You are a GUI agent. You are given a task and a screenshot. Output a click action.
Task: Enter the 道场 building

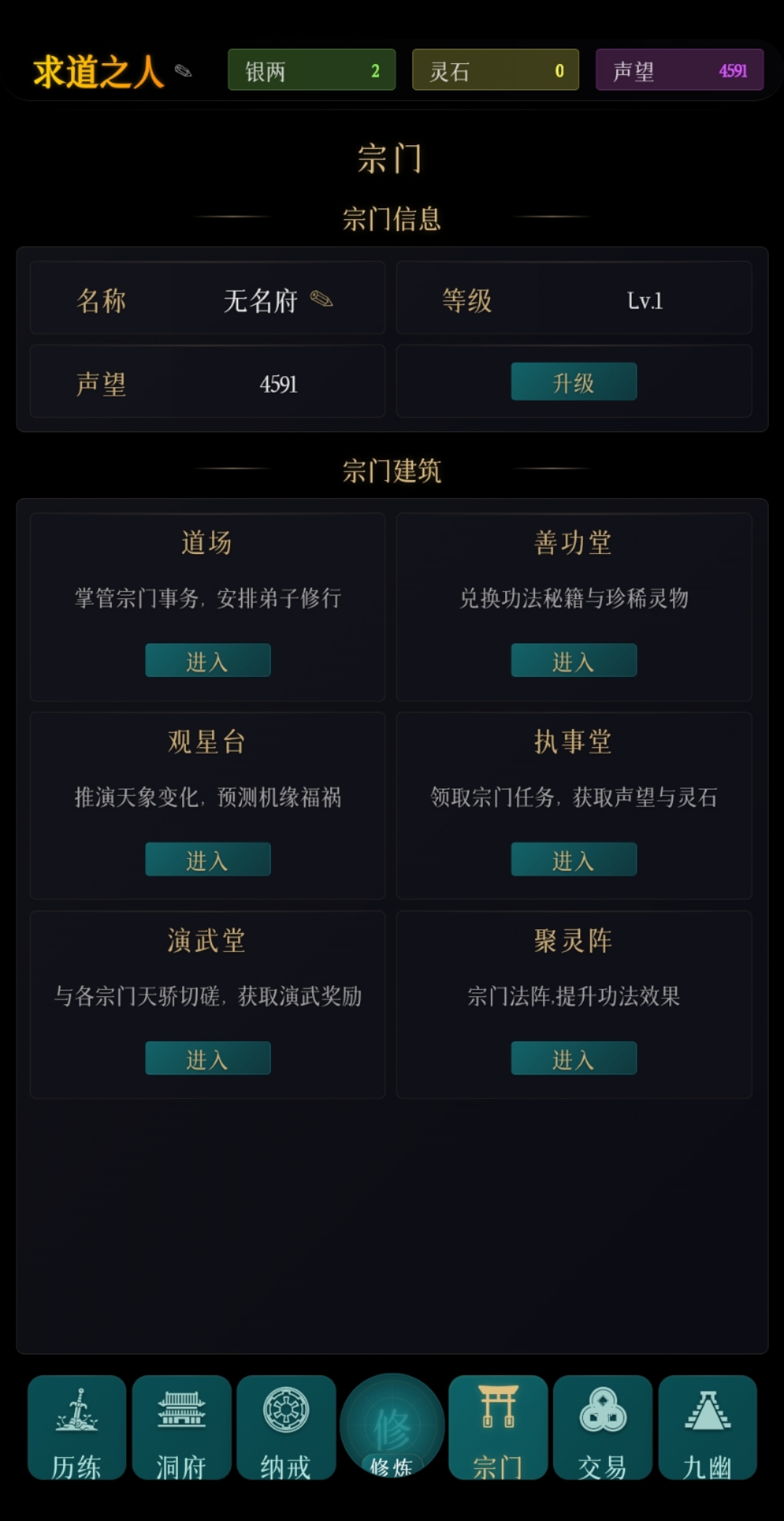click(x=208, y=661)
